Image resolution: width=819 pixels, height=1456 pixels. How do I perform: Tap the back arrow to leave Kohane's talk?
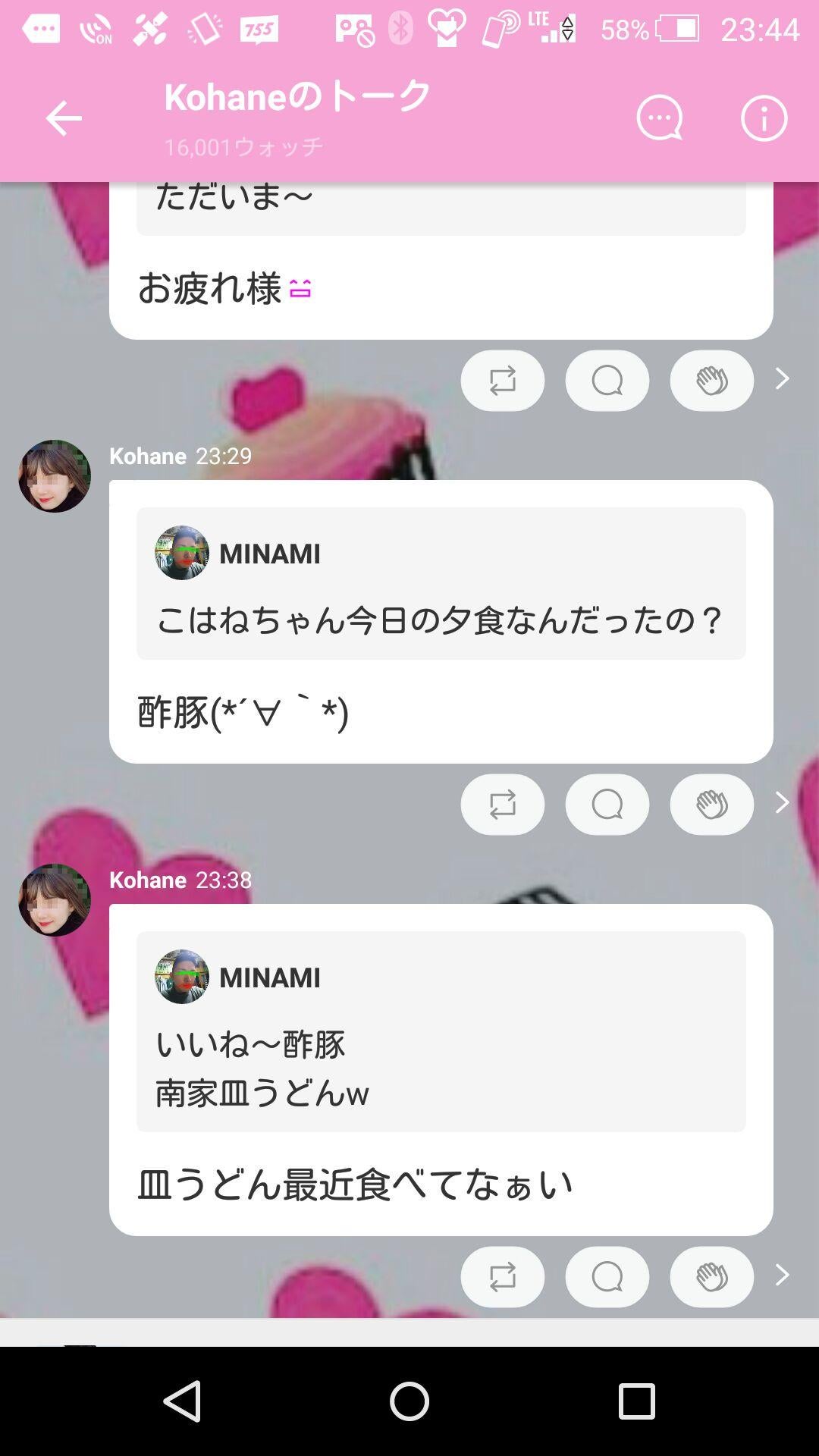click(x=64, y=118)
